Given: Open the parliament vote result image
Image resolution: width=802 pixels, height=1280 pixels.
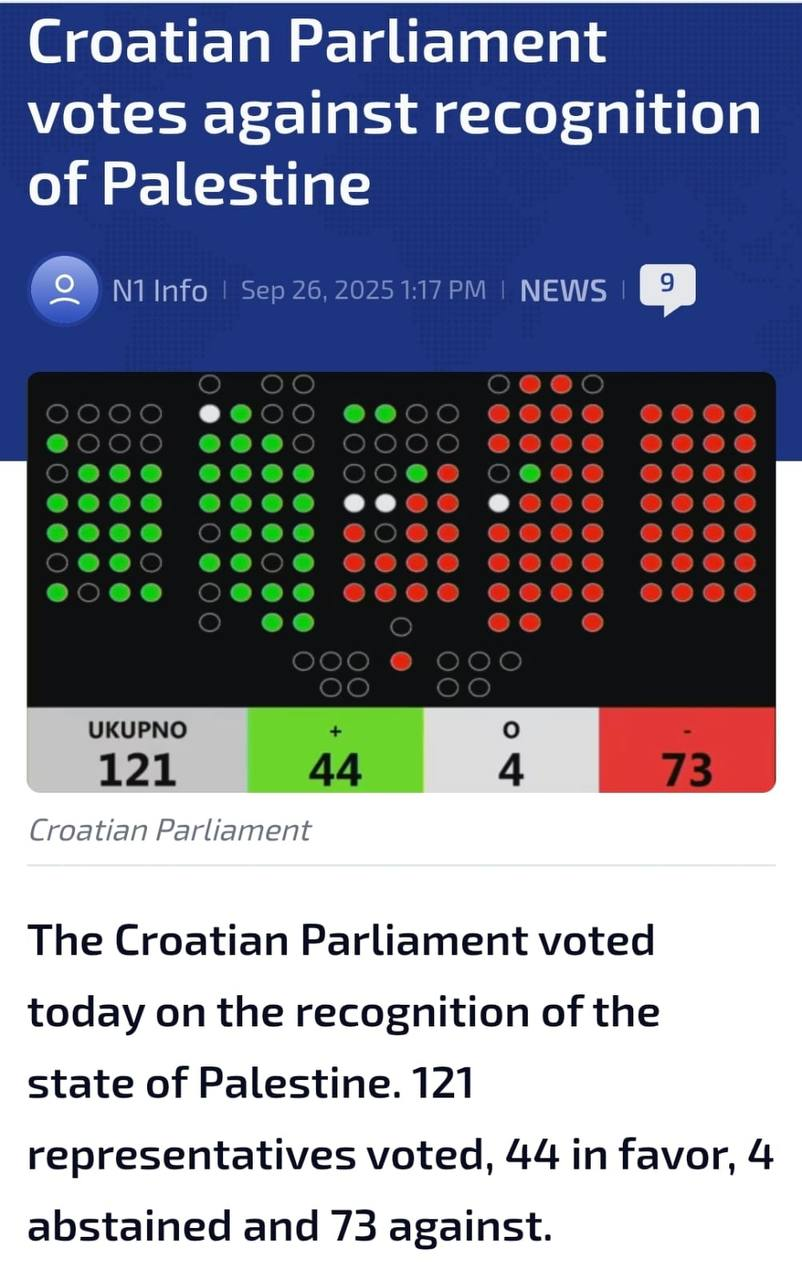Looking at the screenshot, I should coord(400,580).
